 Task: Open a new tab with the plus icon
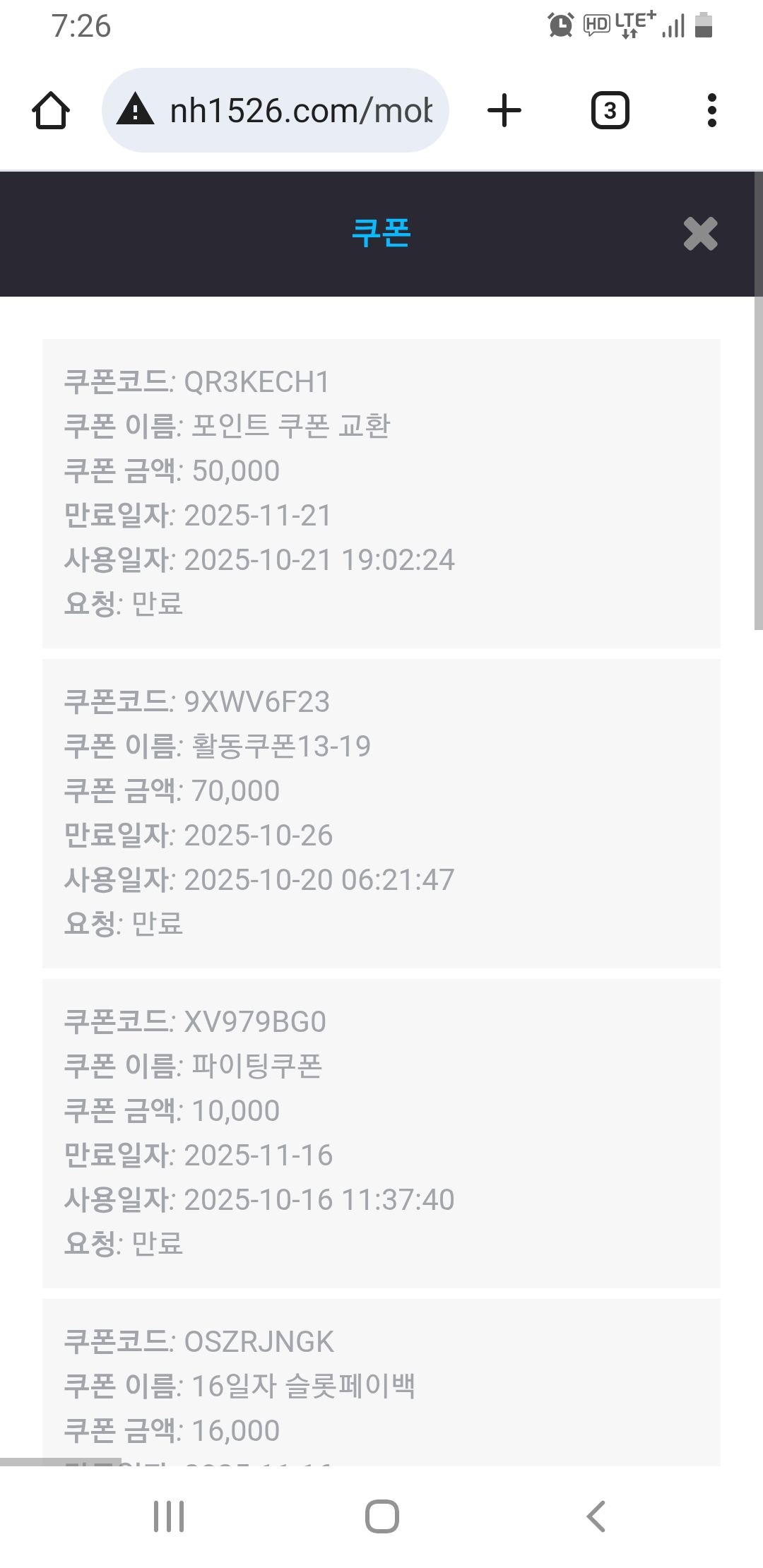coord(504,109)
